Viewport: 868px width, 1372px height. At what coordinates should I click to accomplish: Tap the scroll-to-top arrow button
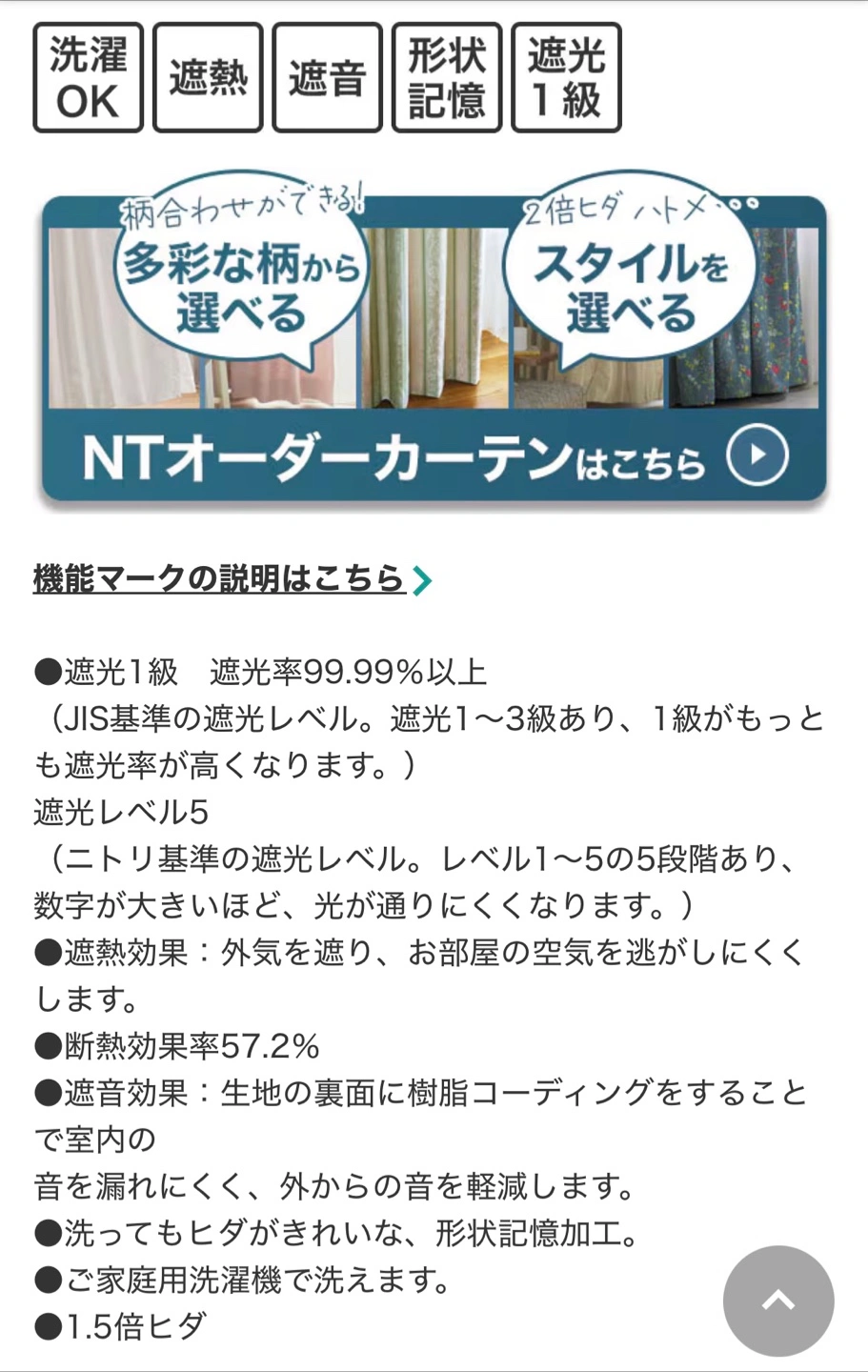pyautogui.click(x=777, y=1301)
